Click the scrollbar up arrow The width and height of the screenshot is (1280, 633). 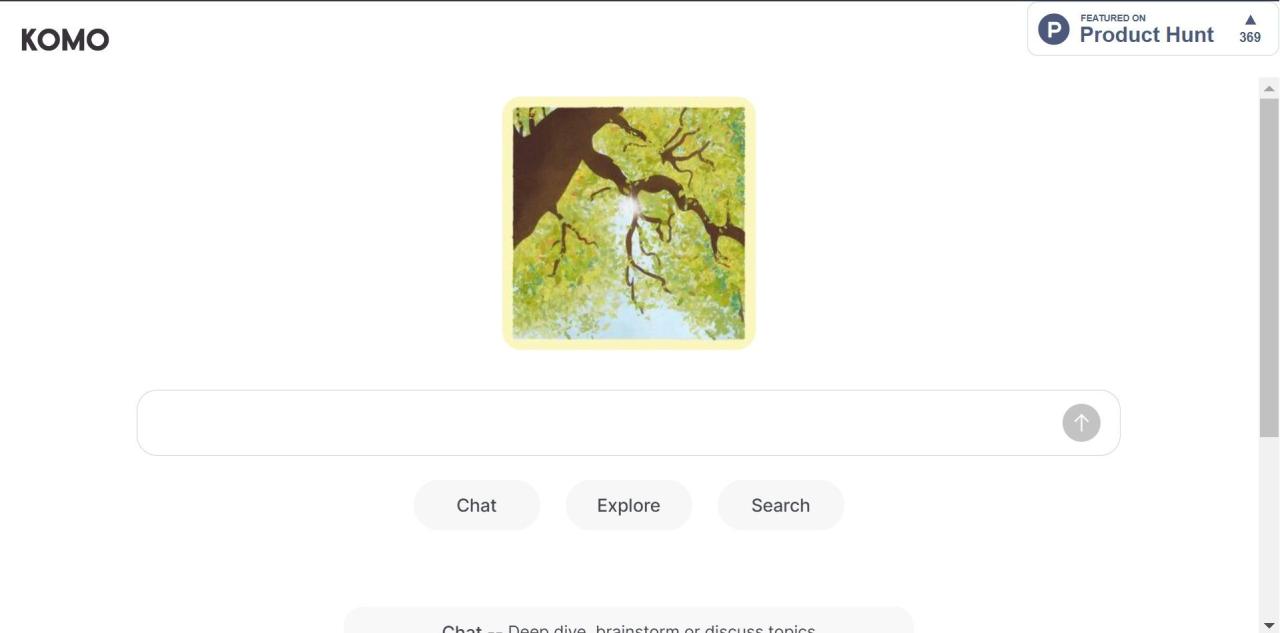tap(1269, 89)
